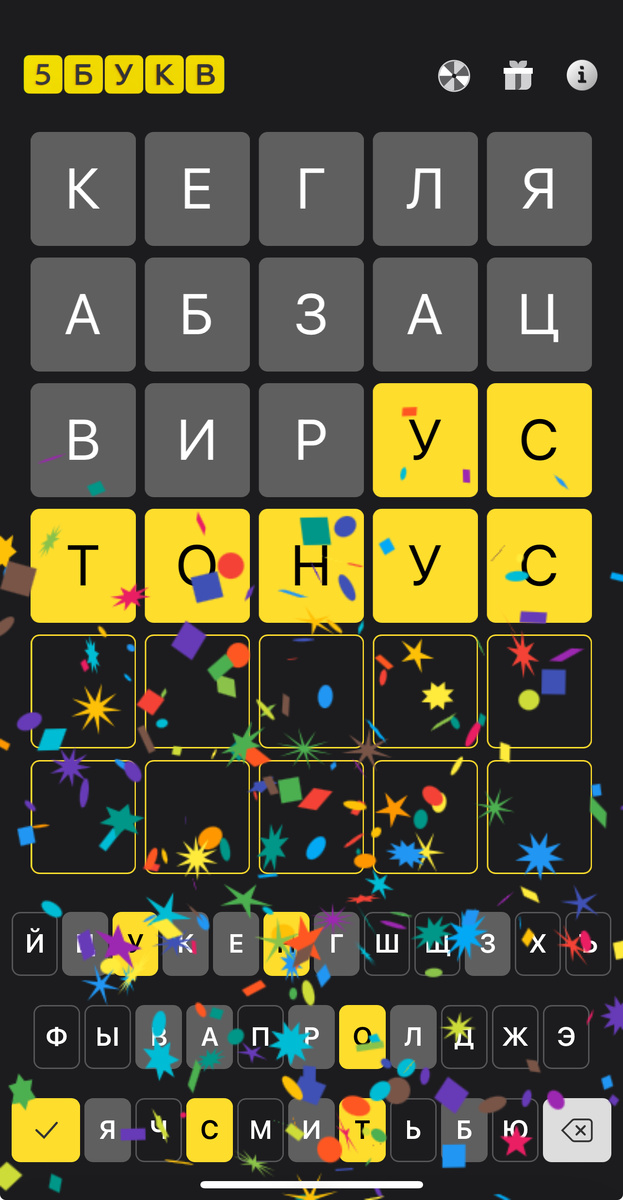This screenshot has width=623, height=1200.
Task: Type the letter О key
Action: tap(362, 1037)
